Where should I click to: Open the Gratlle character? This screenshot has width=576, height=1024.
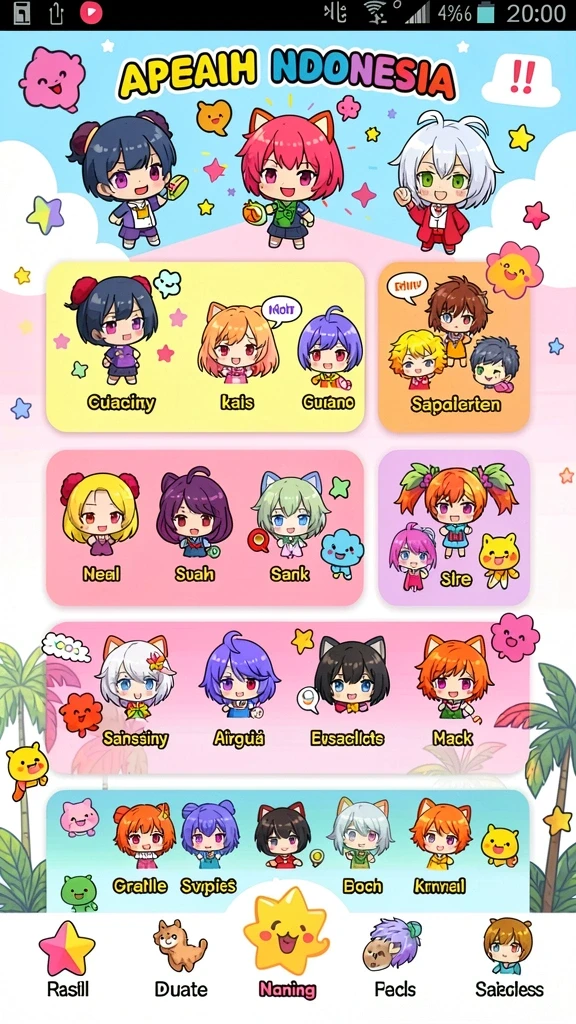(x=142, y=850)
